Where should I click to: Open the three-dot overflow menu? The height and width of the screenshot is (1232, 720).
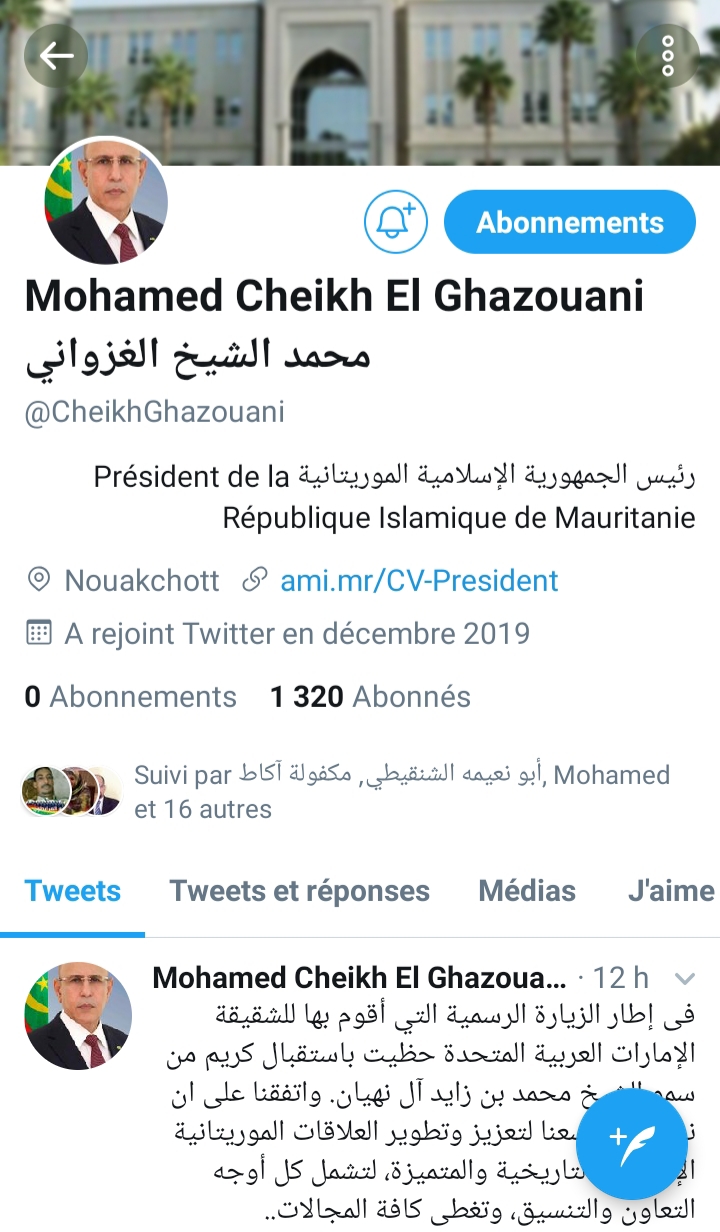point(667,55)
